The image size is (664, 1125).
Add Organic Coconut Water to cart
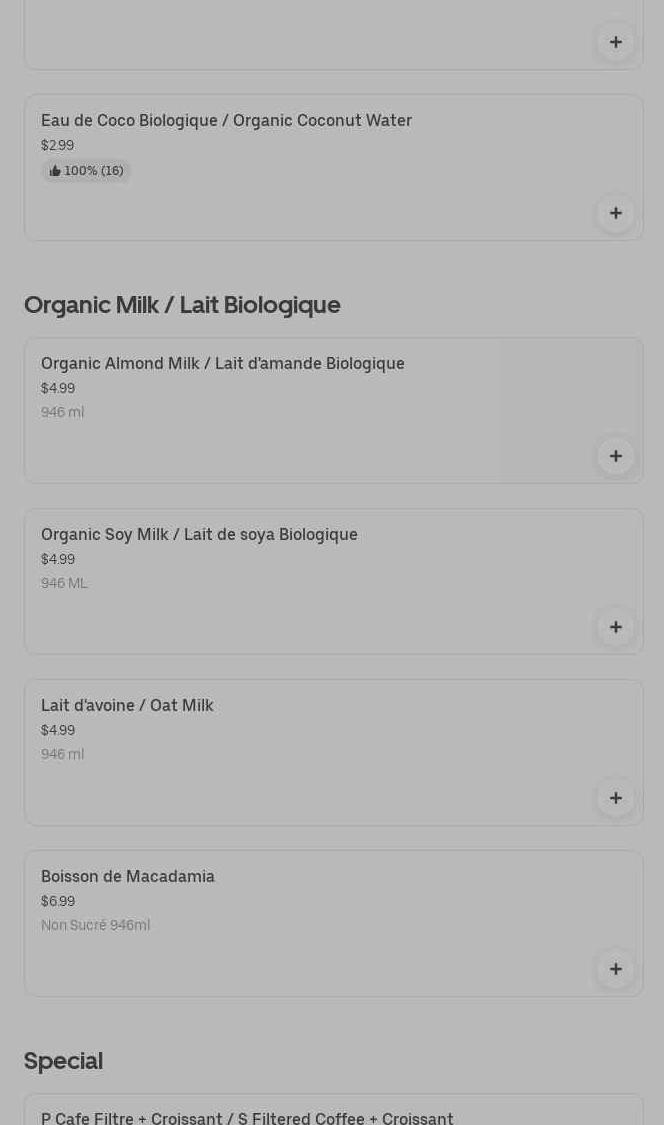(x=615, y=213)
